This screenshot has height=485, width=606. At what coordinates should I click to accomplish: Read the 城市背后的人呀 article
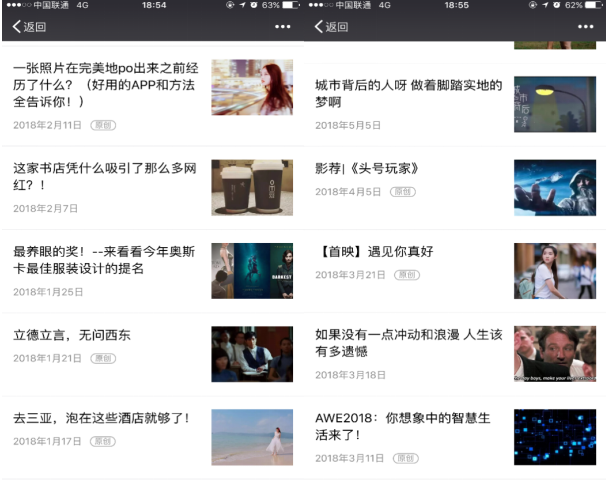coord(408,94)
